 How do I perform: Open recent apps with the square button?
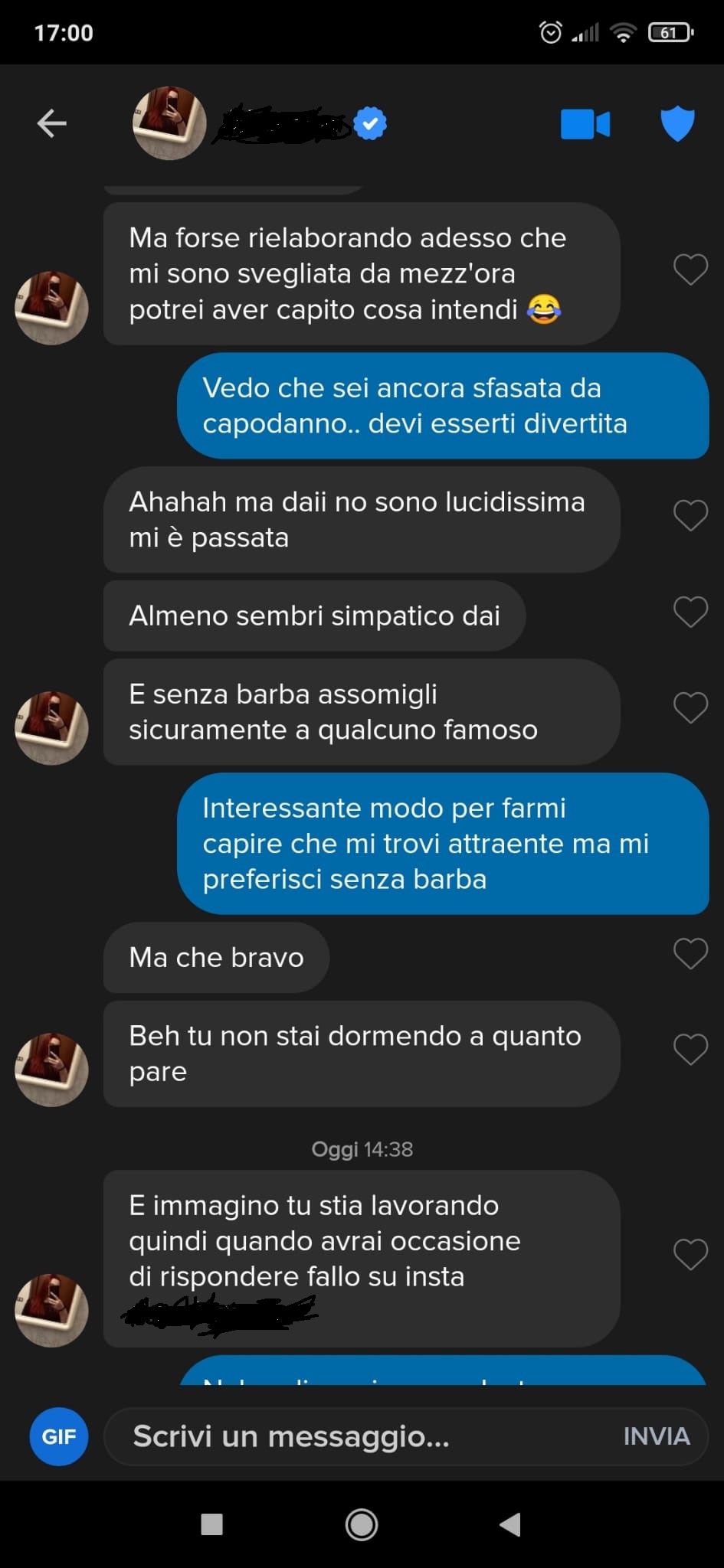[x=211, y=1524]
